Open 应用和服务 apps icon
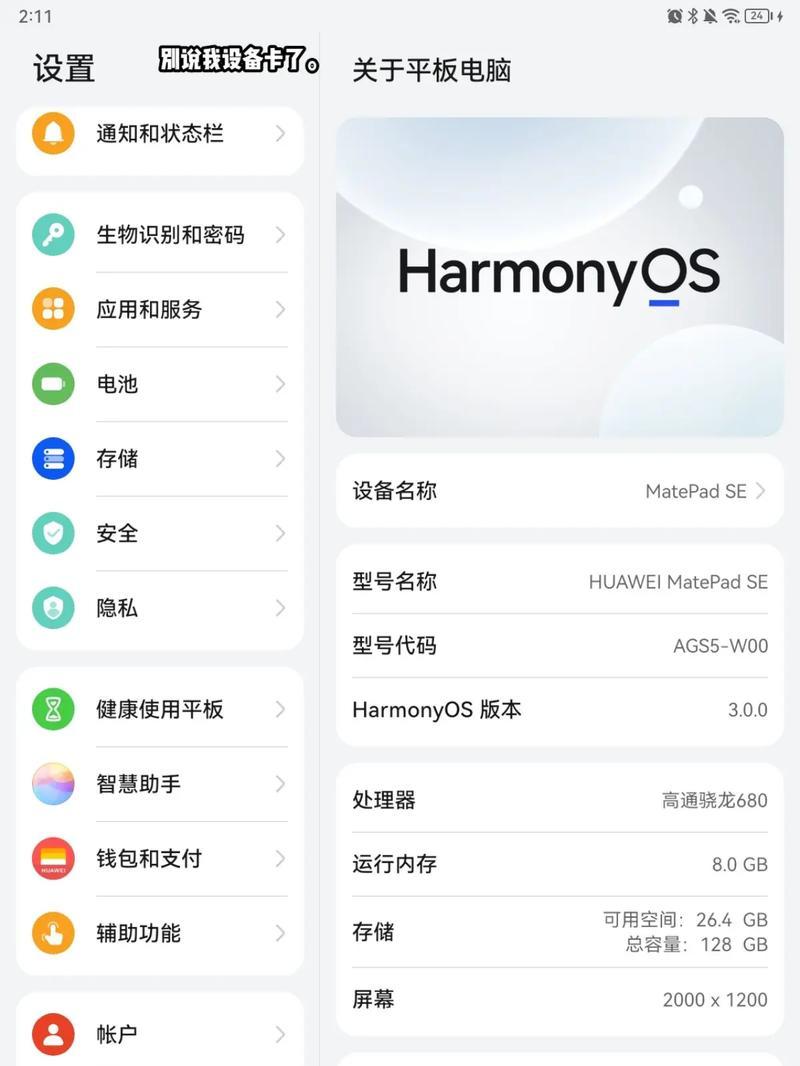This screenshot has height=1066, width=800. pos(52,308)
